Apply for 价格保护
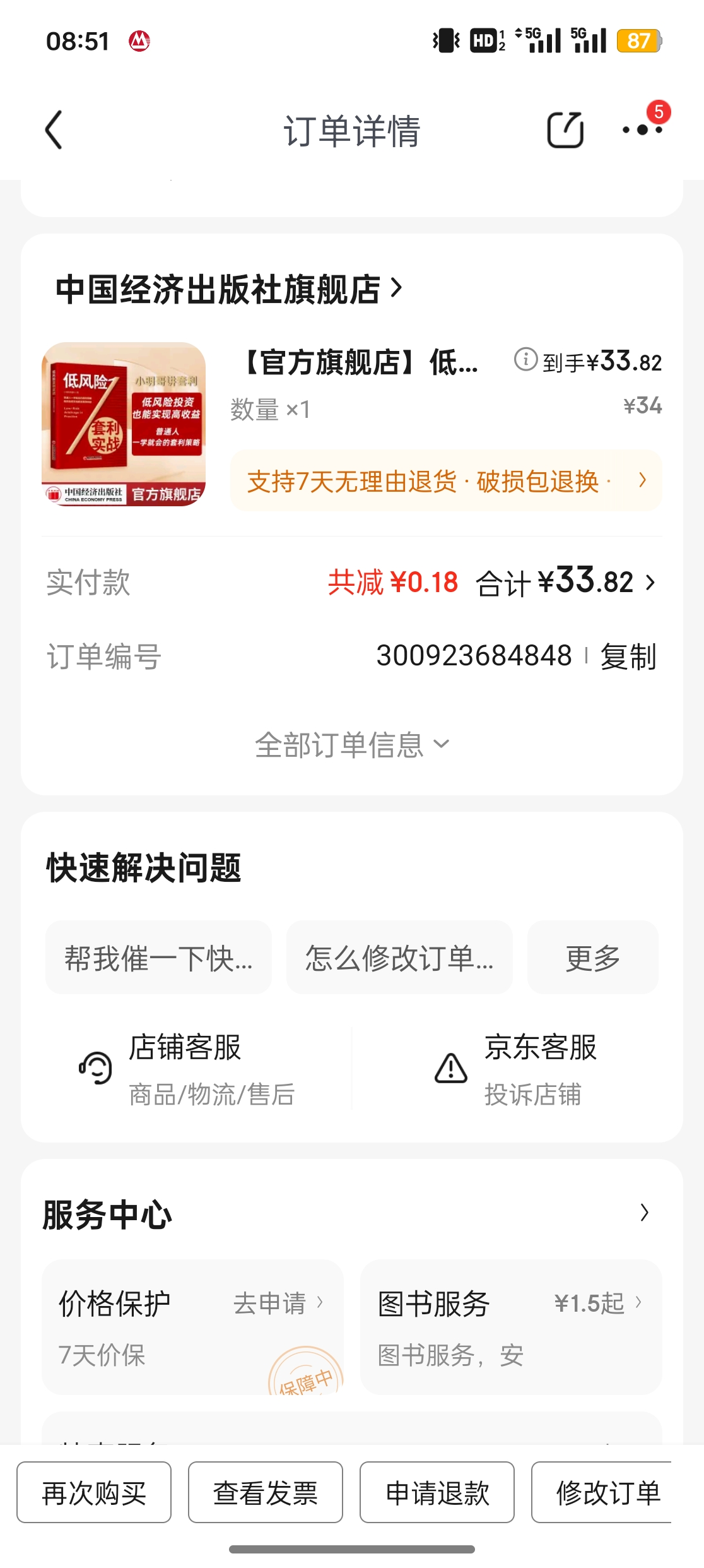Image resolution: width=704 pixels, height=1568 pixels. click(x=278, y=1304)
